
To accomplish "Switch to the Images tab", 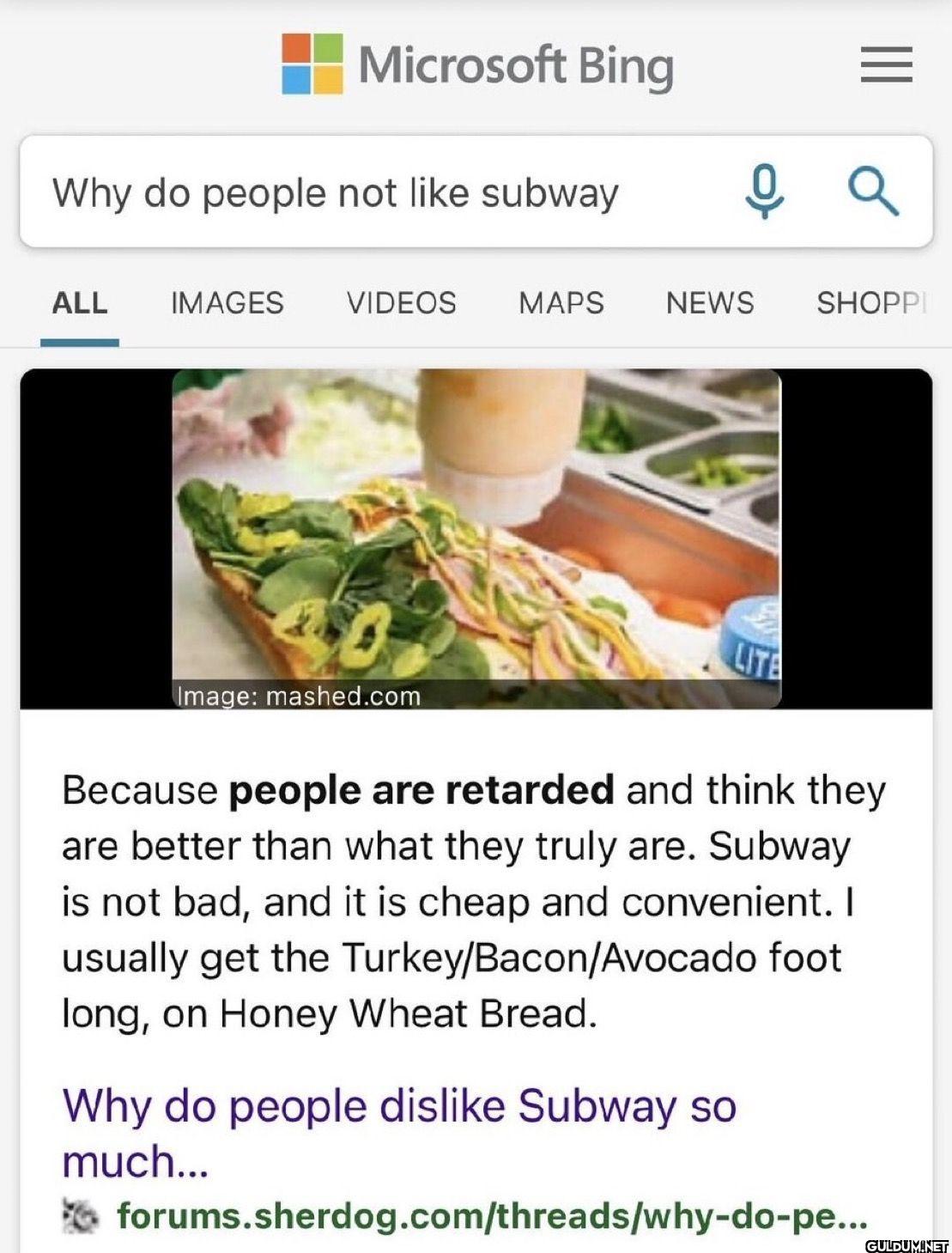I will click(x=227, y=303).
